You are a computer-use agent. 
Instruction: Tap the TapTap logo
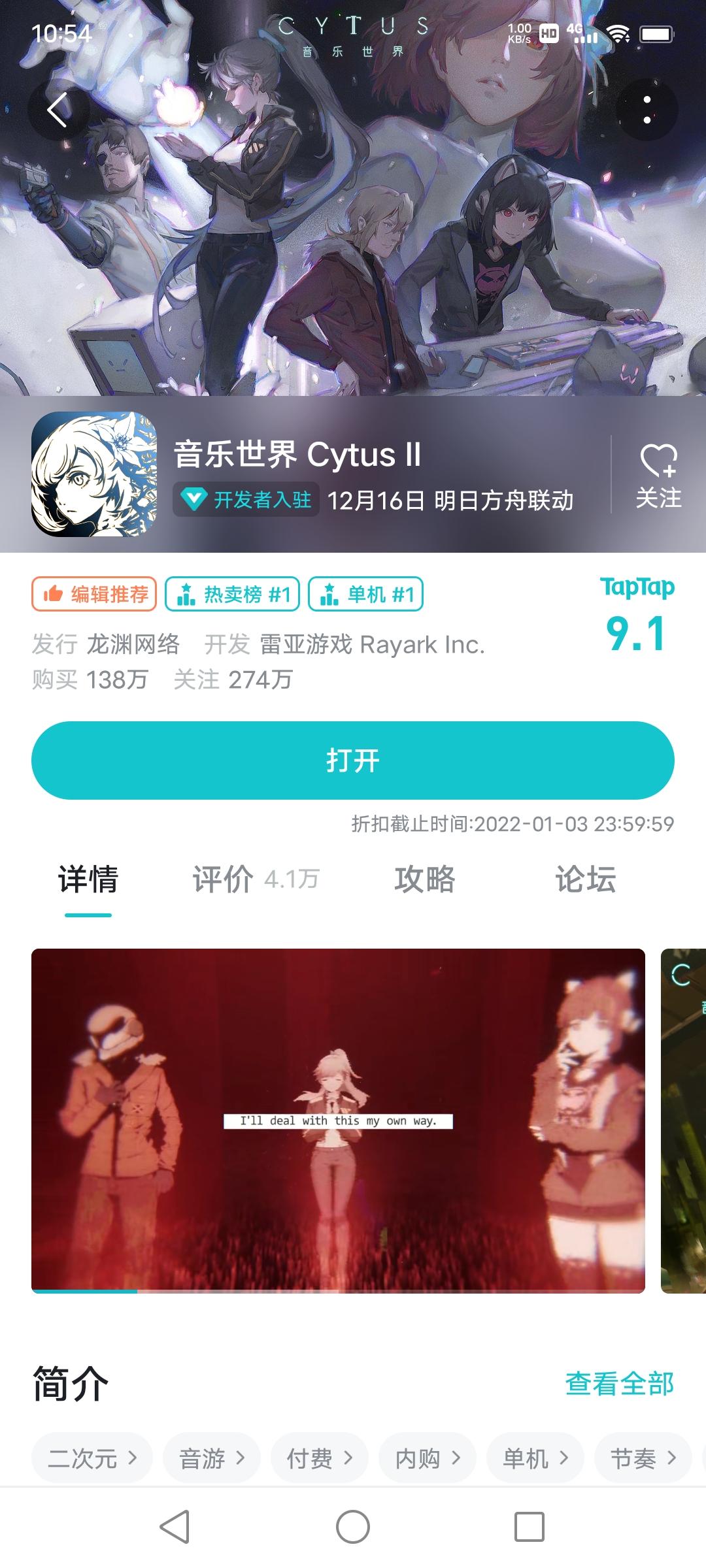click(x=639, y=587)
